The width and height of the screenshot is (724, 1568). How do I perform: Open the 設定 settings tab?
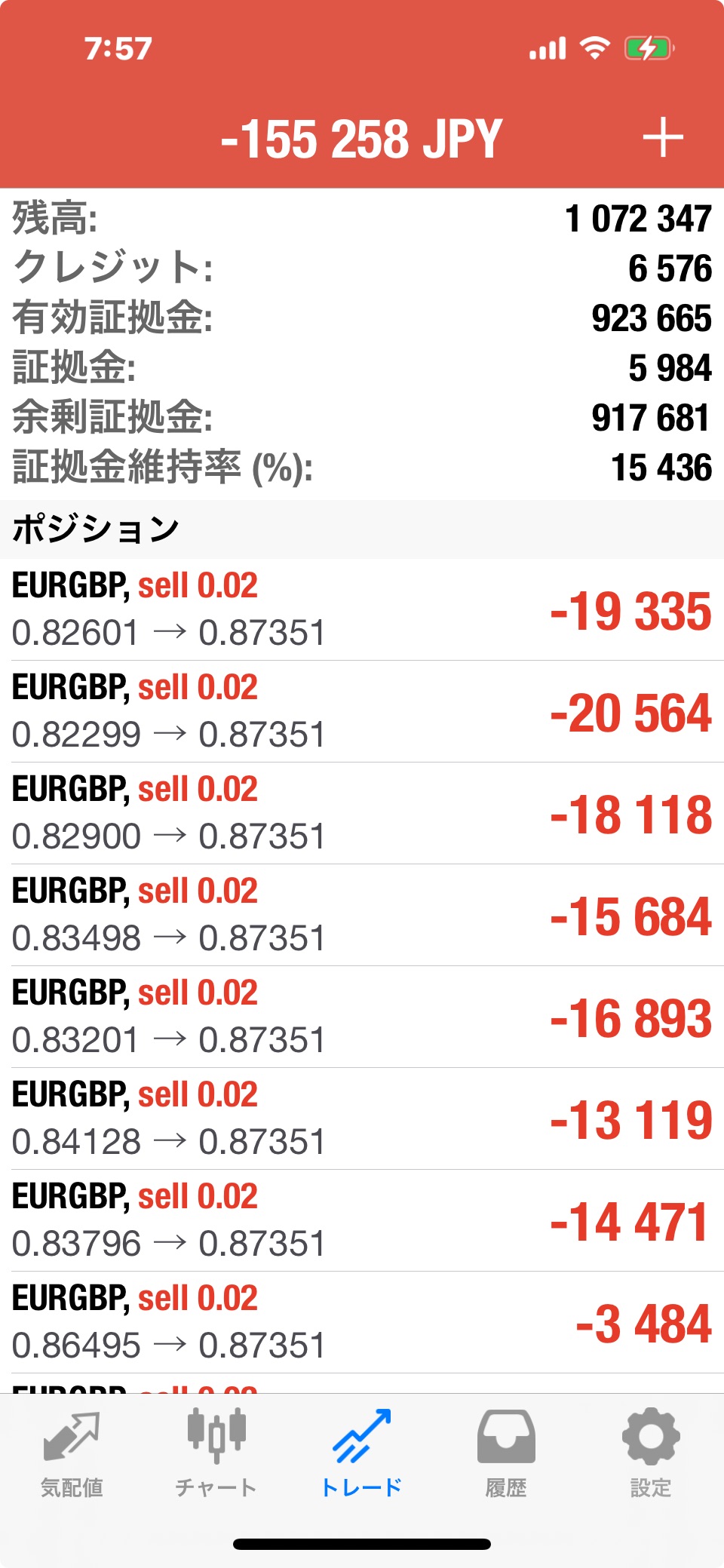pyautogui.click(x=651, y=1453)
